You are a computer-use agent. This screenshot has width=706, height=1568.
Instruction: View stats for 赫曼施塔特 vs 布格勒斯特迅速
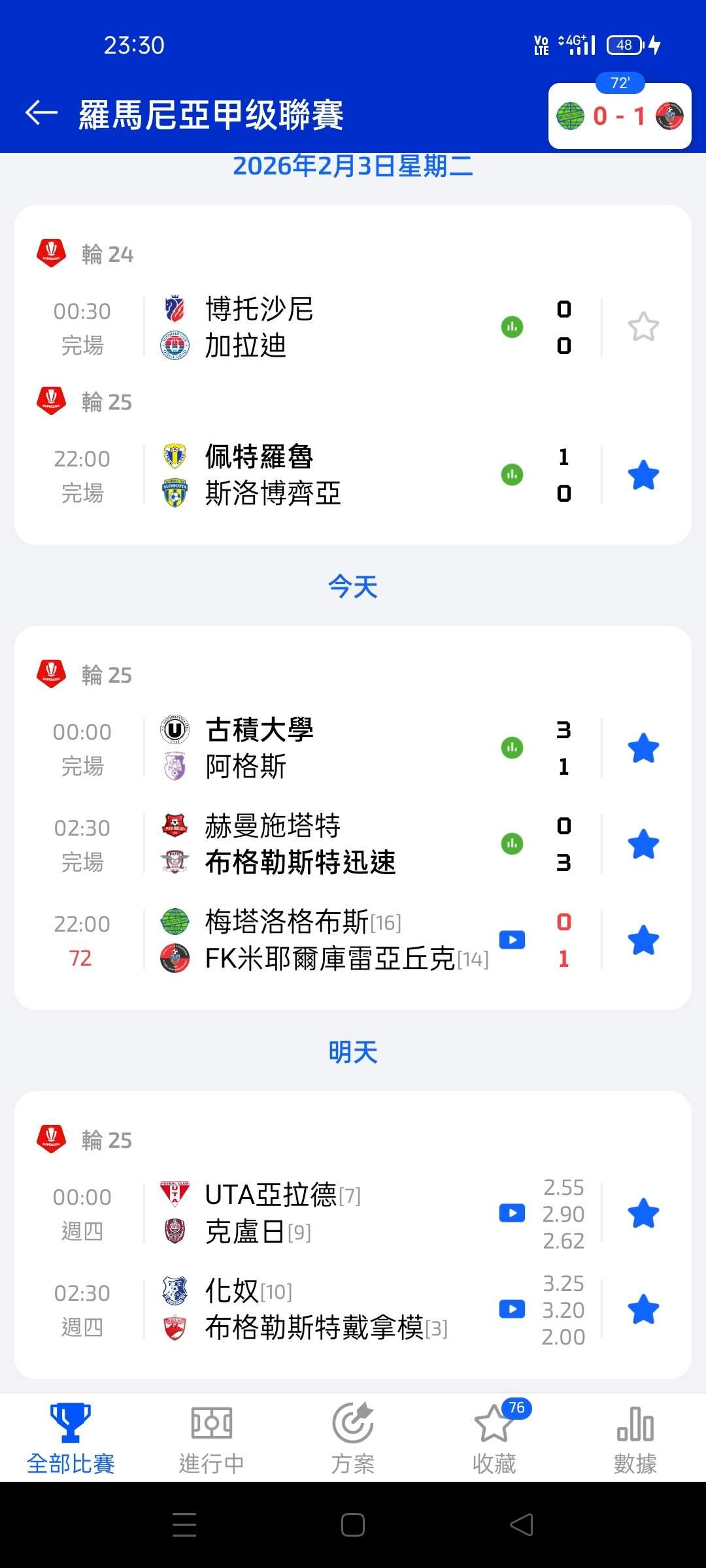[x=512, y=843]
